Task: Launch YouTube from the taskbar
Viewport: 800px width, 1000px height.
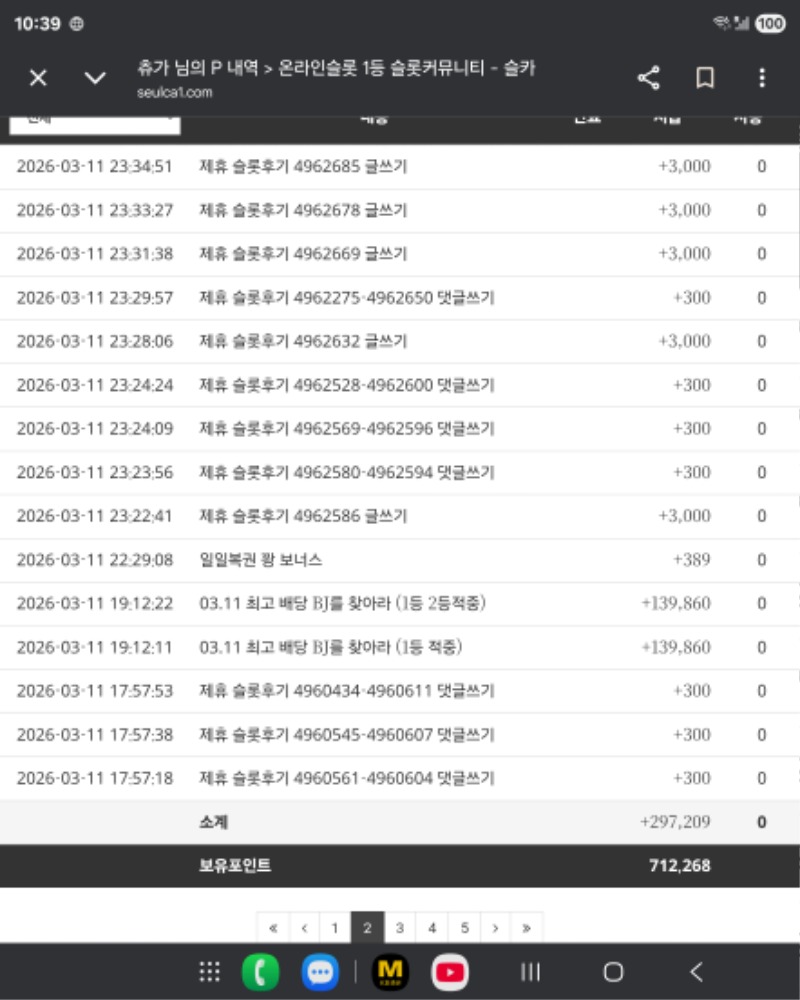Action: pyautogui.click(x=450, y=971)
